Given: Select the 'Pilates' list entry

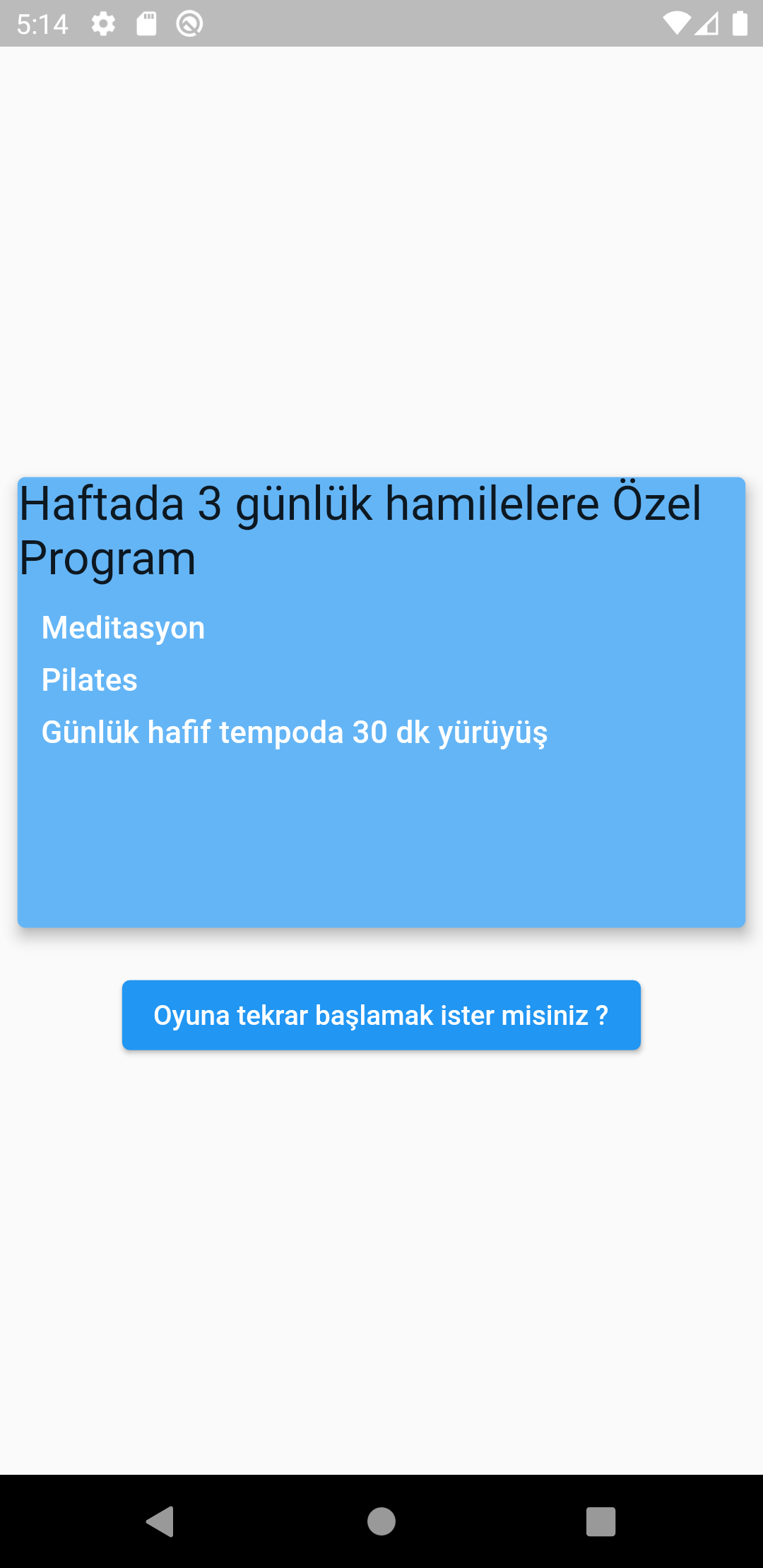Looking at the screenshot, I should [90, 680].
